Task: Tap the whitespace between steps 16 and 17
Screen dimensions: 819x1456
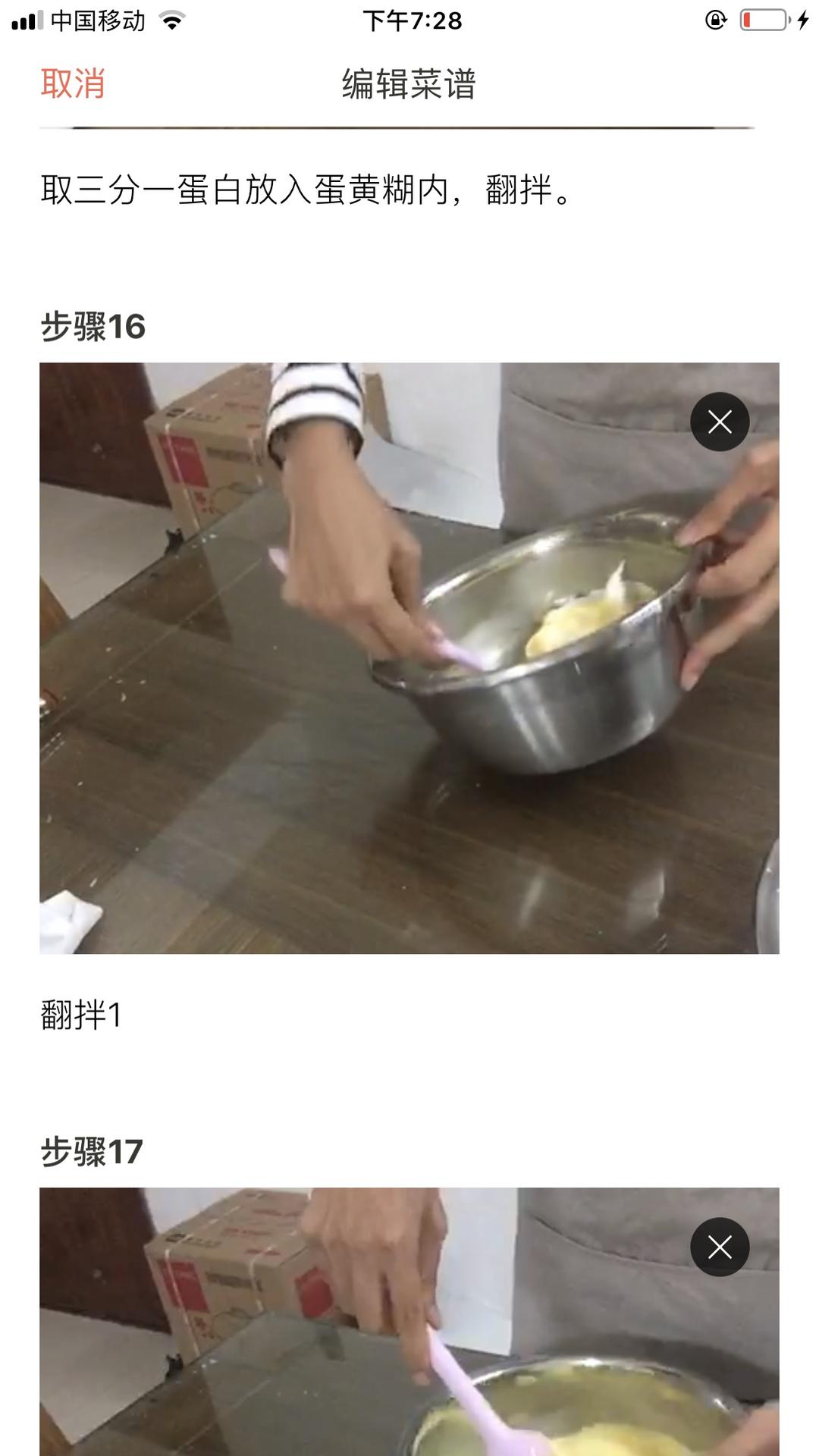Action: (x=409, y=1084)
